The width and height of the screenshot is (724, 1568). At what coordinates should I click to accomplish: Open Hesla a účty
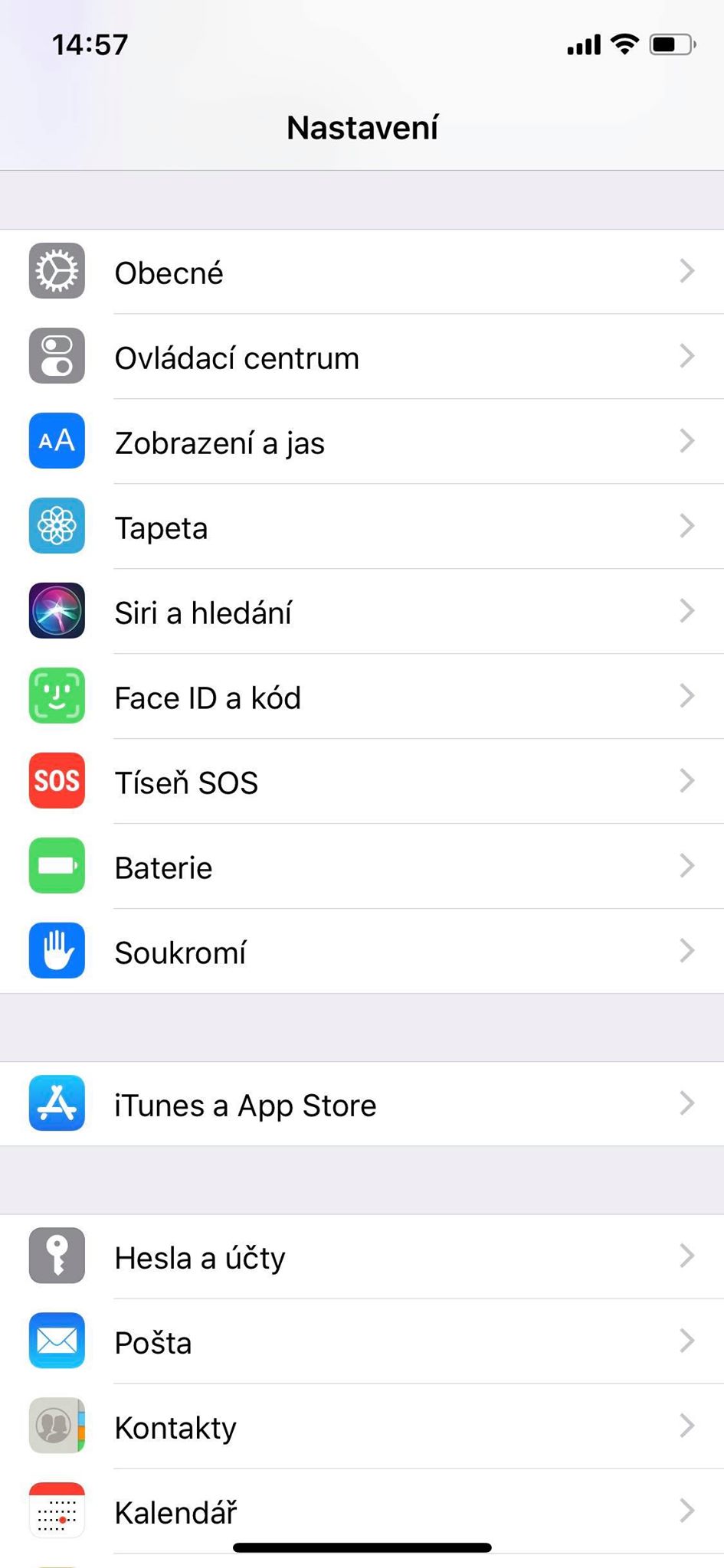tap(362, 1257)
